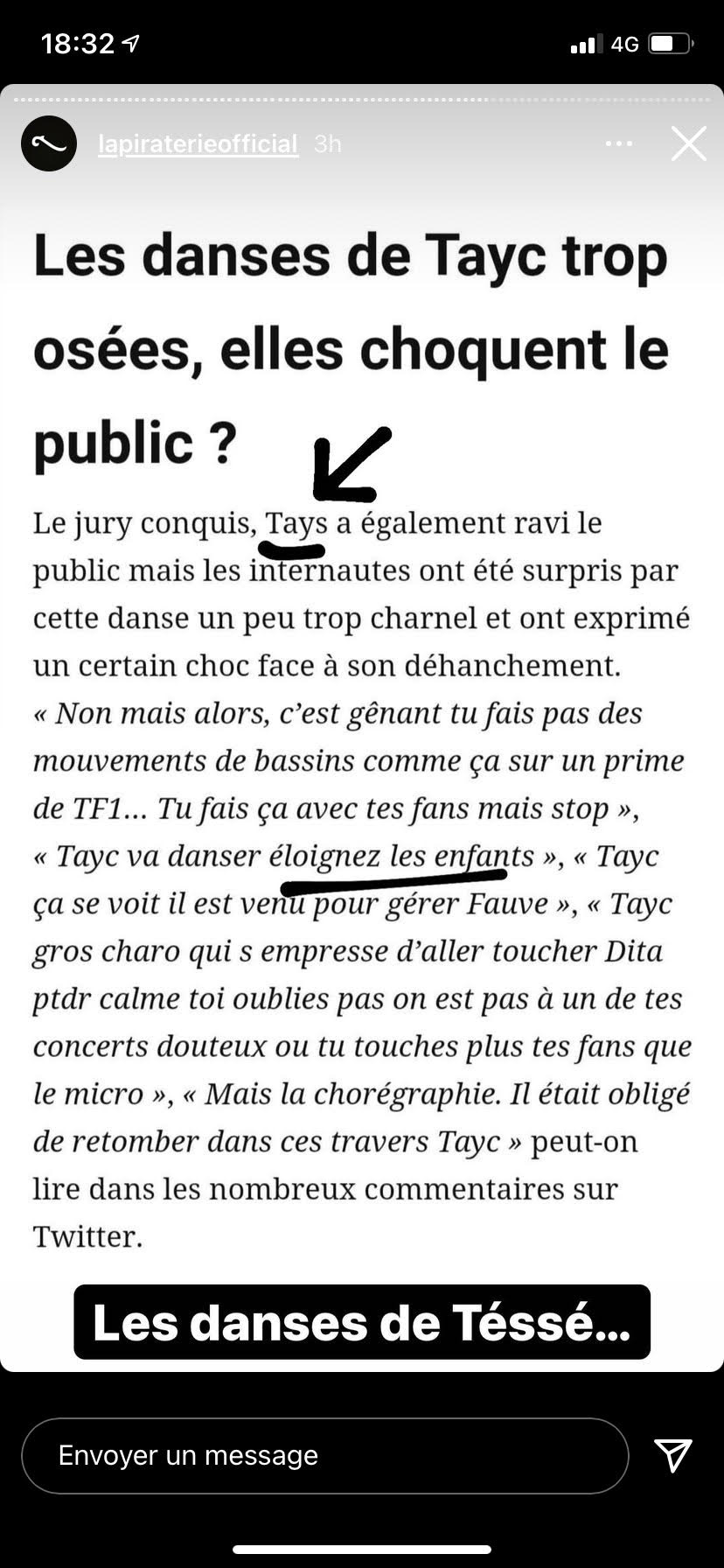Open the story options menu
The image size is (724, 1568).
[619, 143]
